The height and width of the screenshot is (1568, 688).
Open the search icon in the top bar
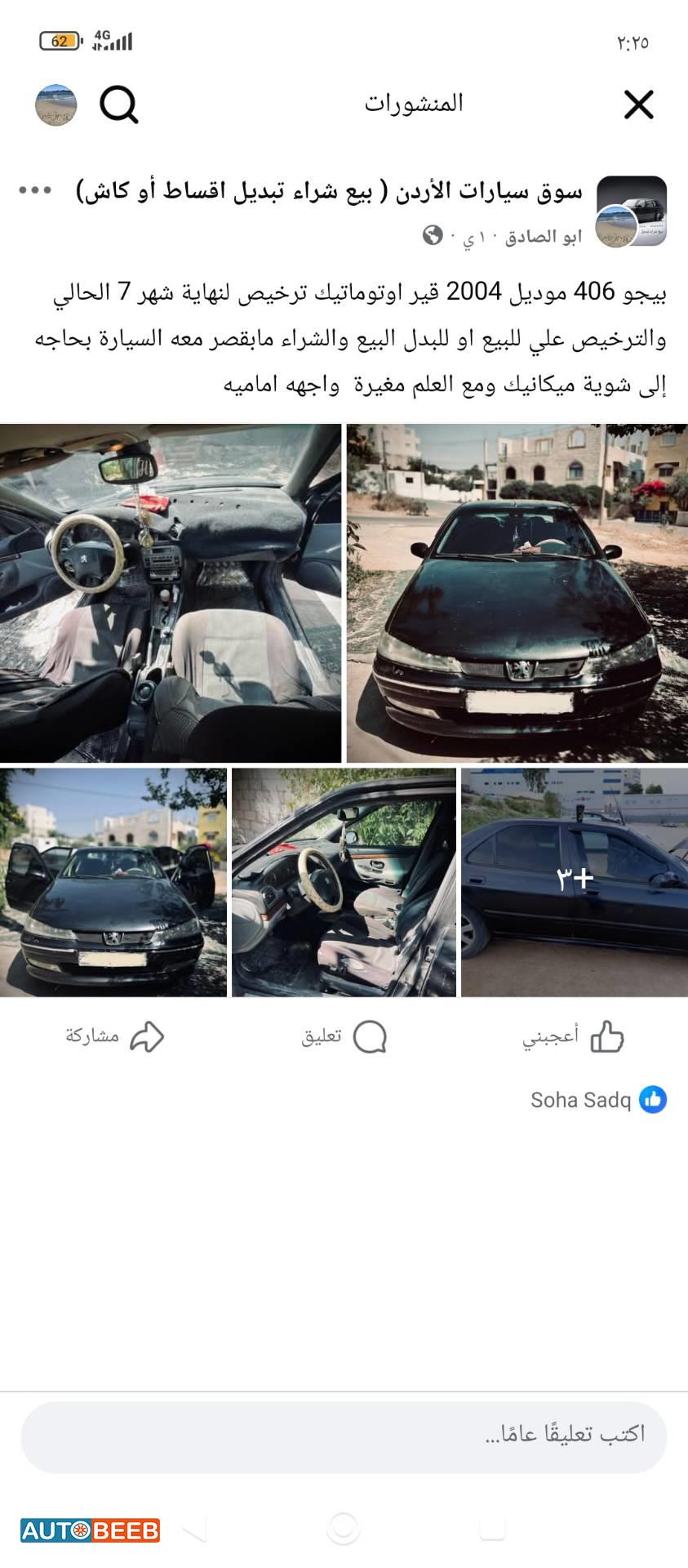[x=118, y=105]
